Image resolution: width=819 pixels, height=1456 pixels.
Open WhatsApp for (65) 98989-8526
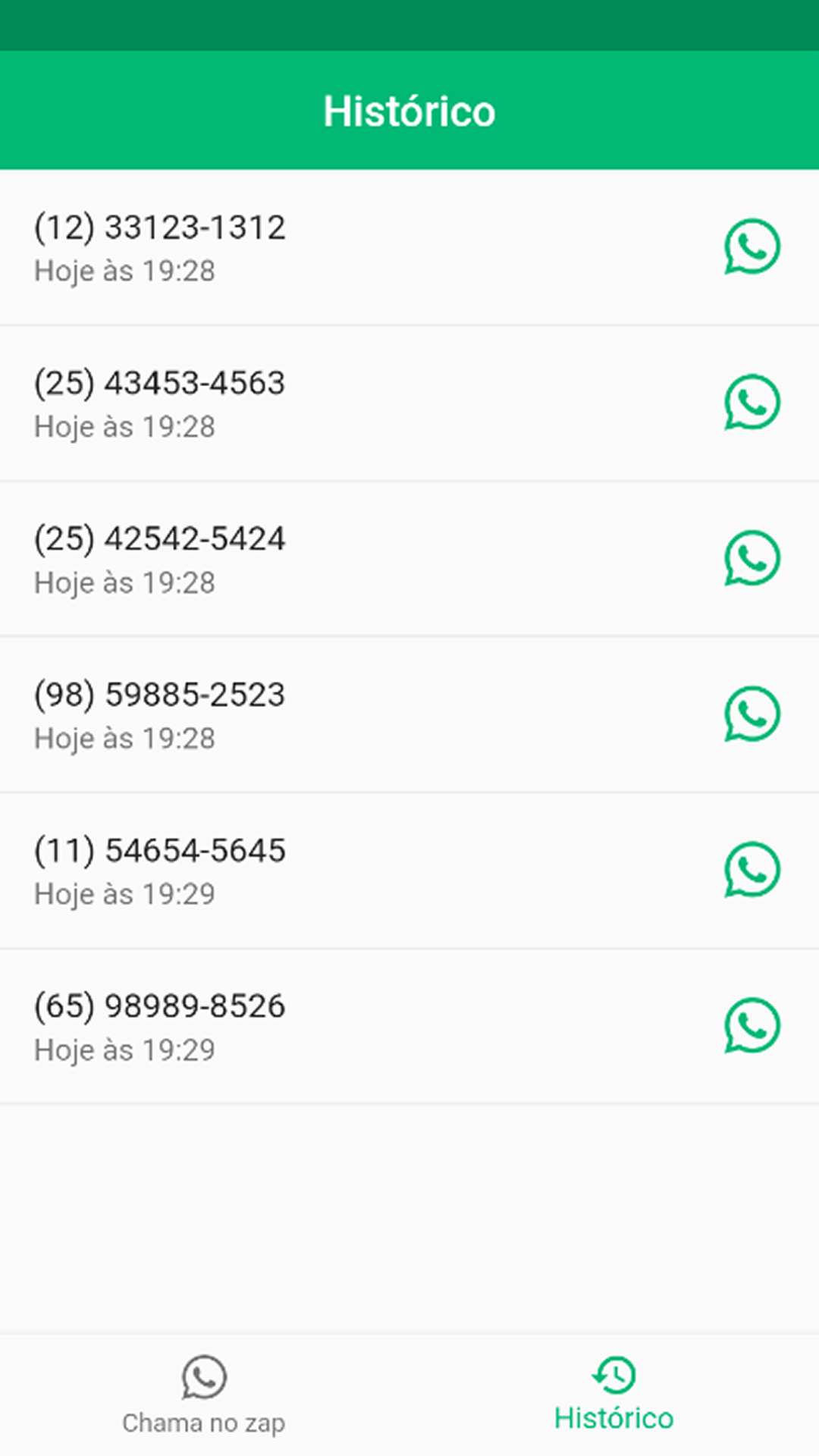[x=752, y=1026]
